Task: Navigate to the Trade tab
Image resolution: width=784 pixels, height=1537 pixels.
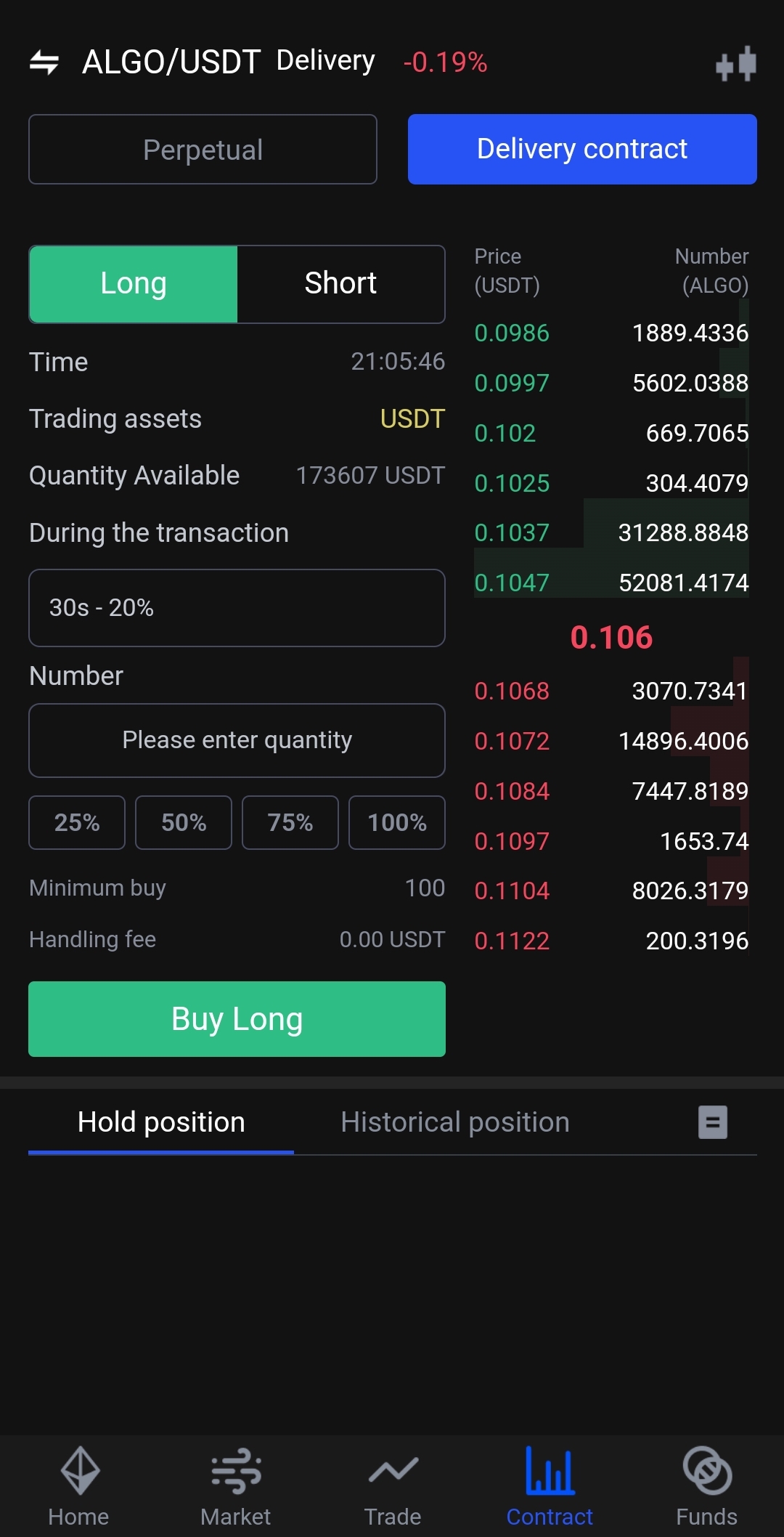Action: pyautogui.click(x=393, y=1486)
